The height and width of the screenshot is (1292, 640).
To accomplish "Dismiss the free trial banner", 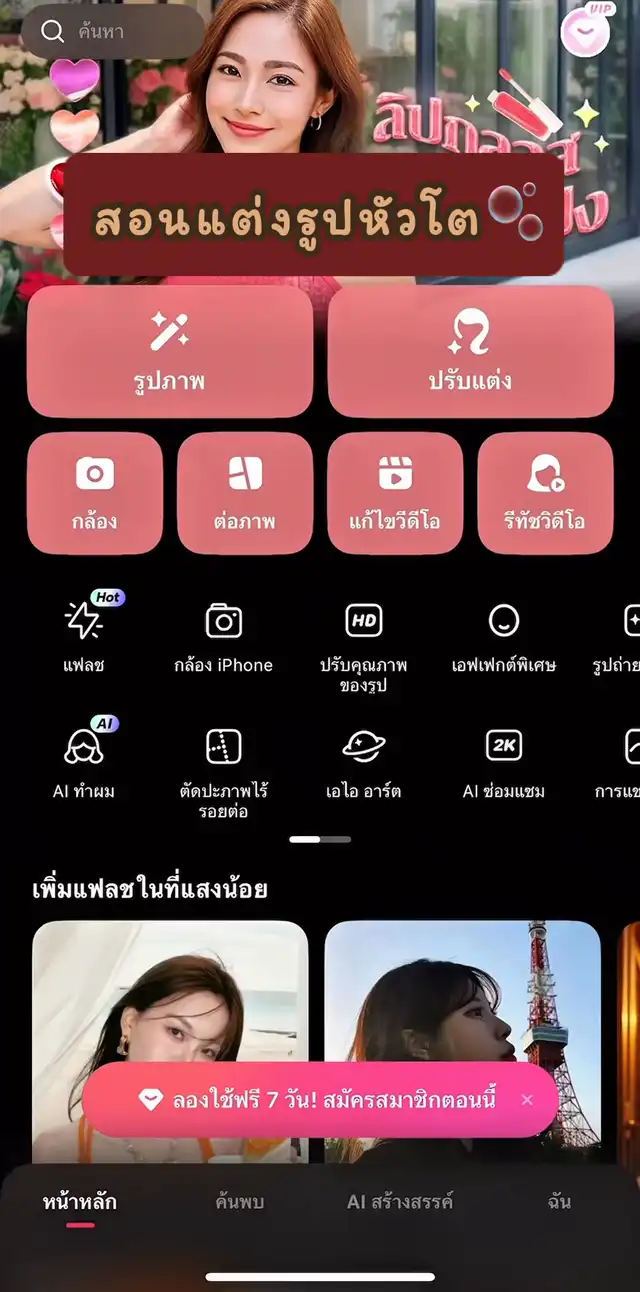I will click(x=527, y=1100).
